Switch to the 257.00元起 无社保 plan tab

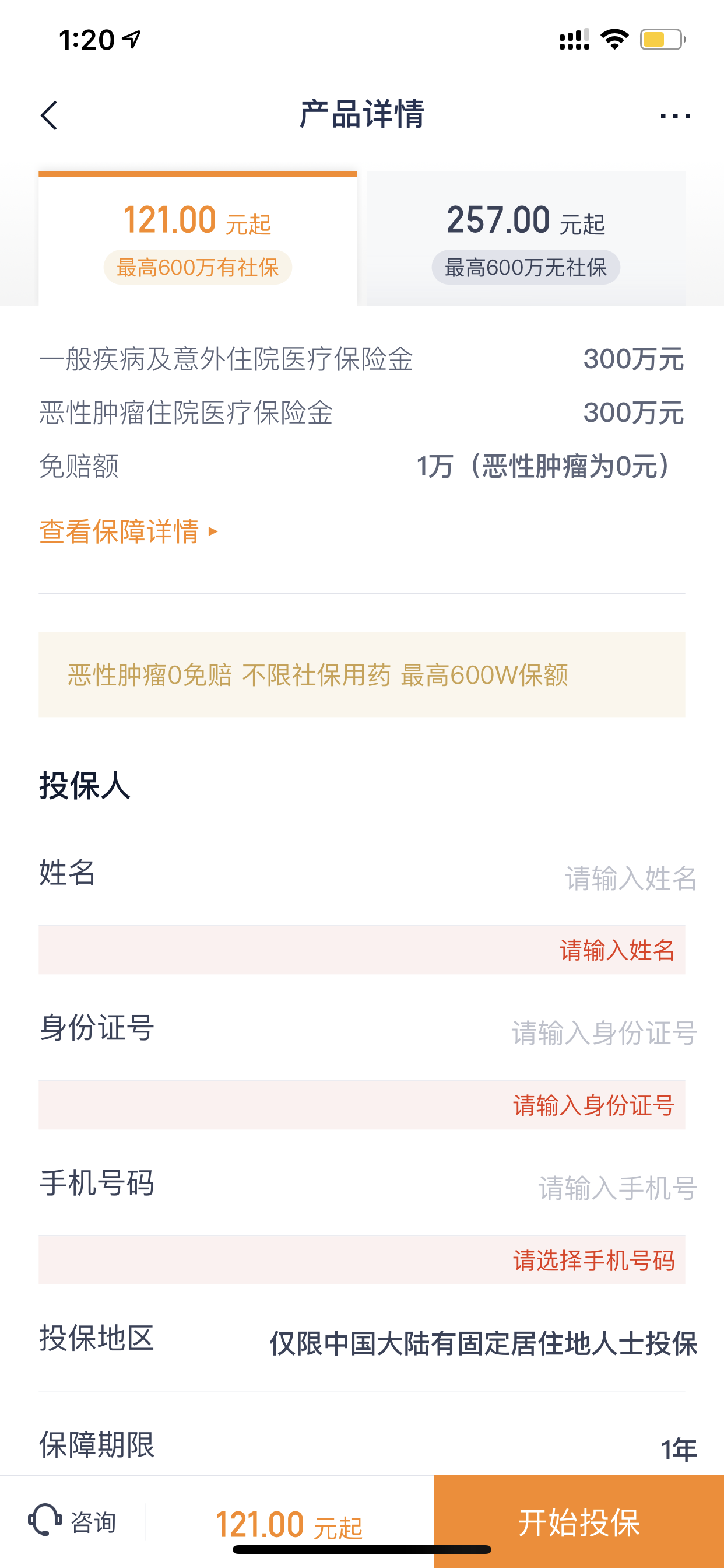526,239
